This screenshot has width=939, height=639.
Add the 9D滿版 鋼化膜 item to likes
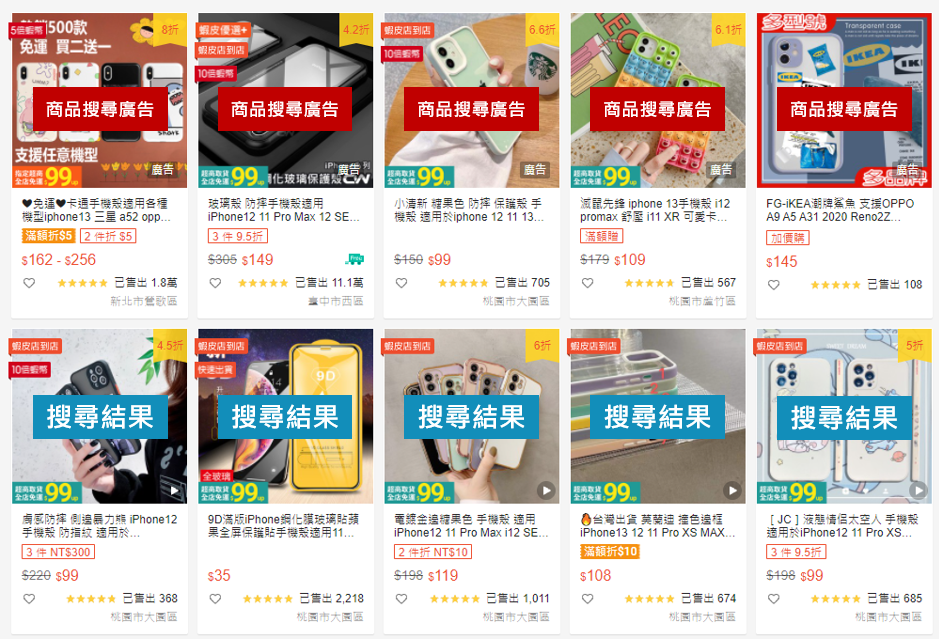point(214,599)
